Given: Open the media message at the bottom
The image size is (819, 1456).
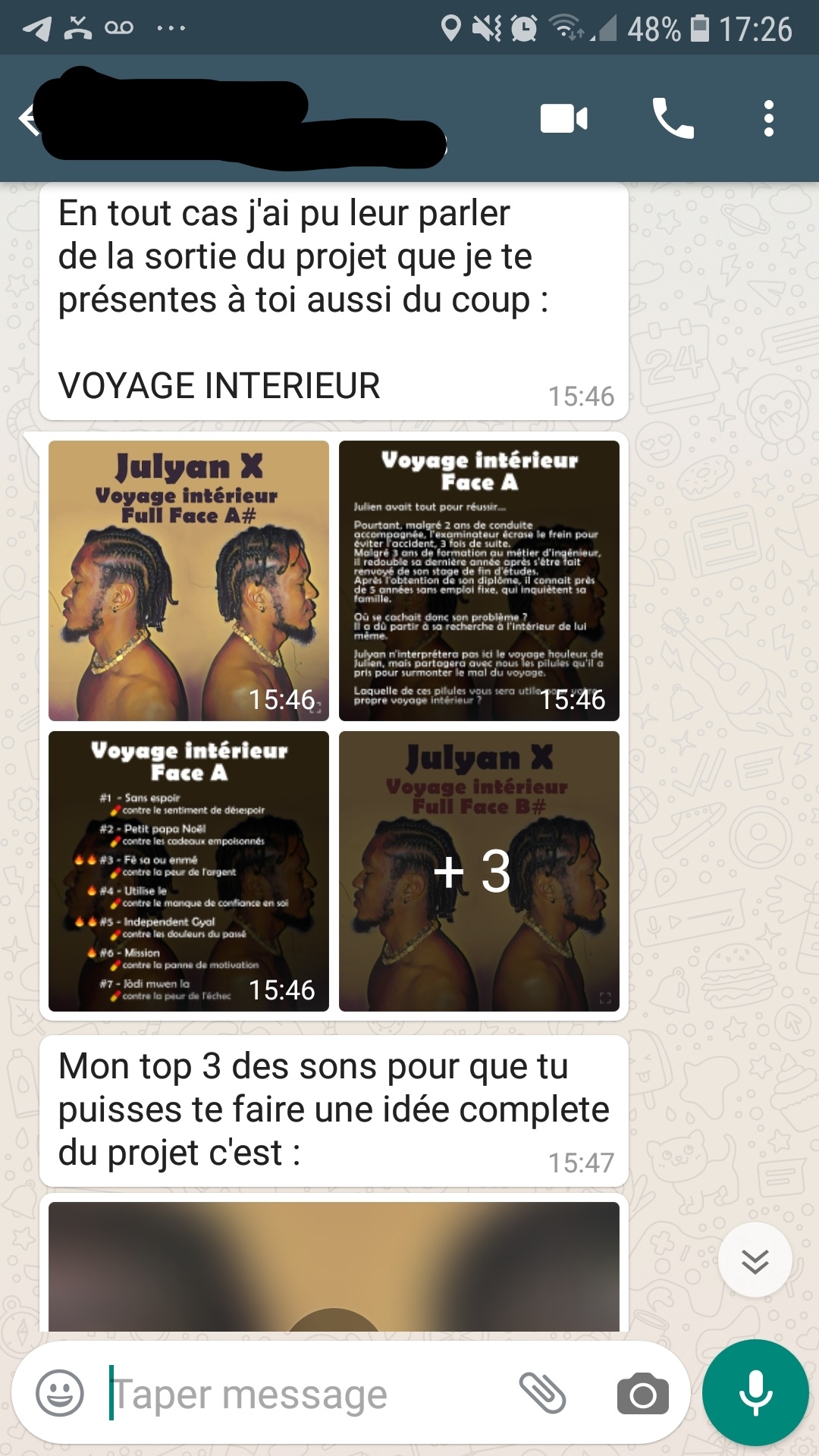Looking at the screenshot, I should (334, 1266).
